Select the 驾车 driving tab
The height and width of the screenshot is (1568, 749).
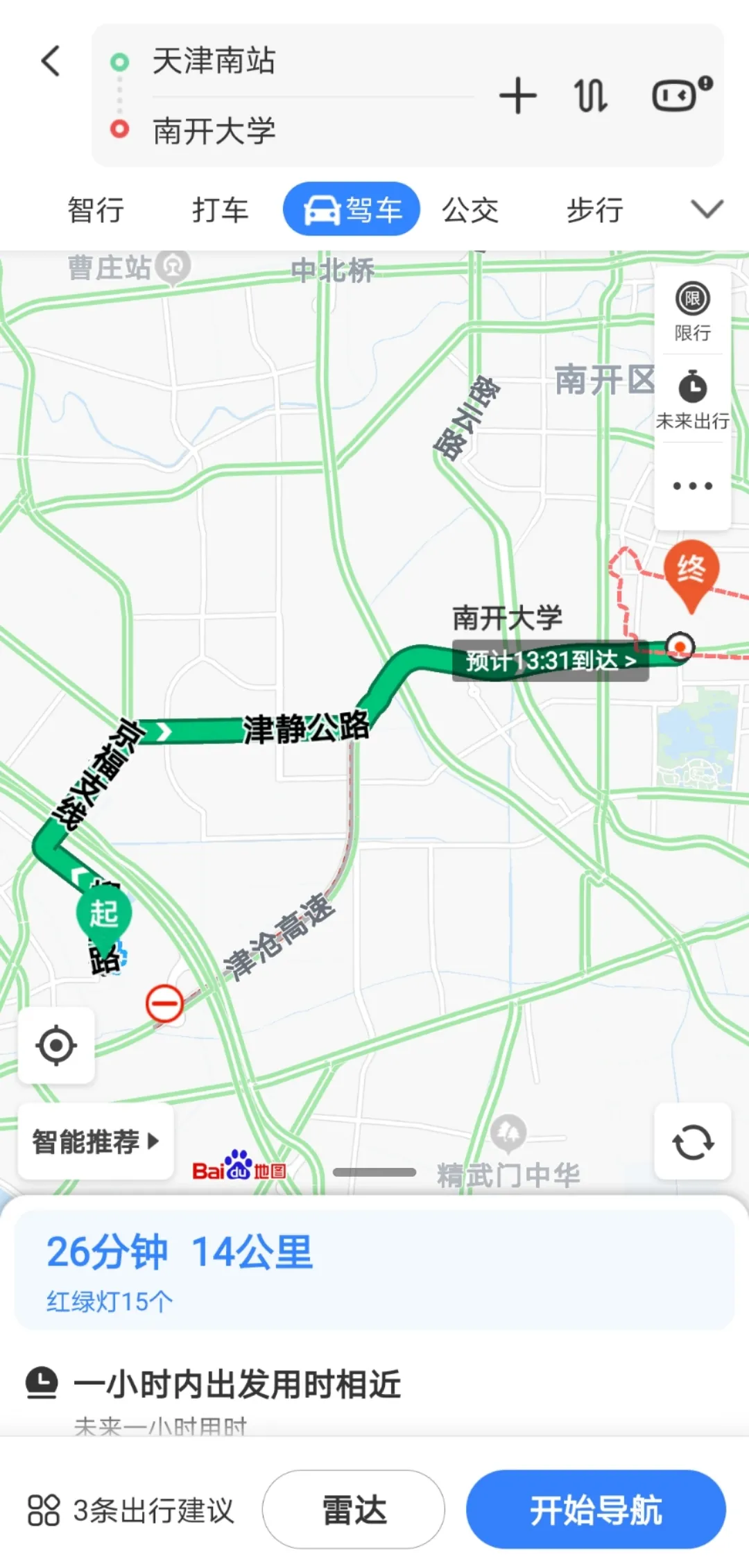tap(351, 209)
